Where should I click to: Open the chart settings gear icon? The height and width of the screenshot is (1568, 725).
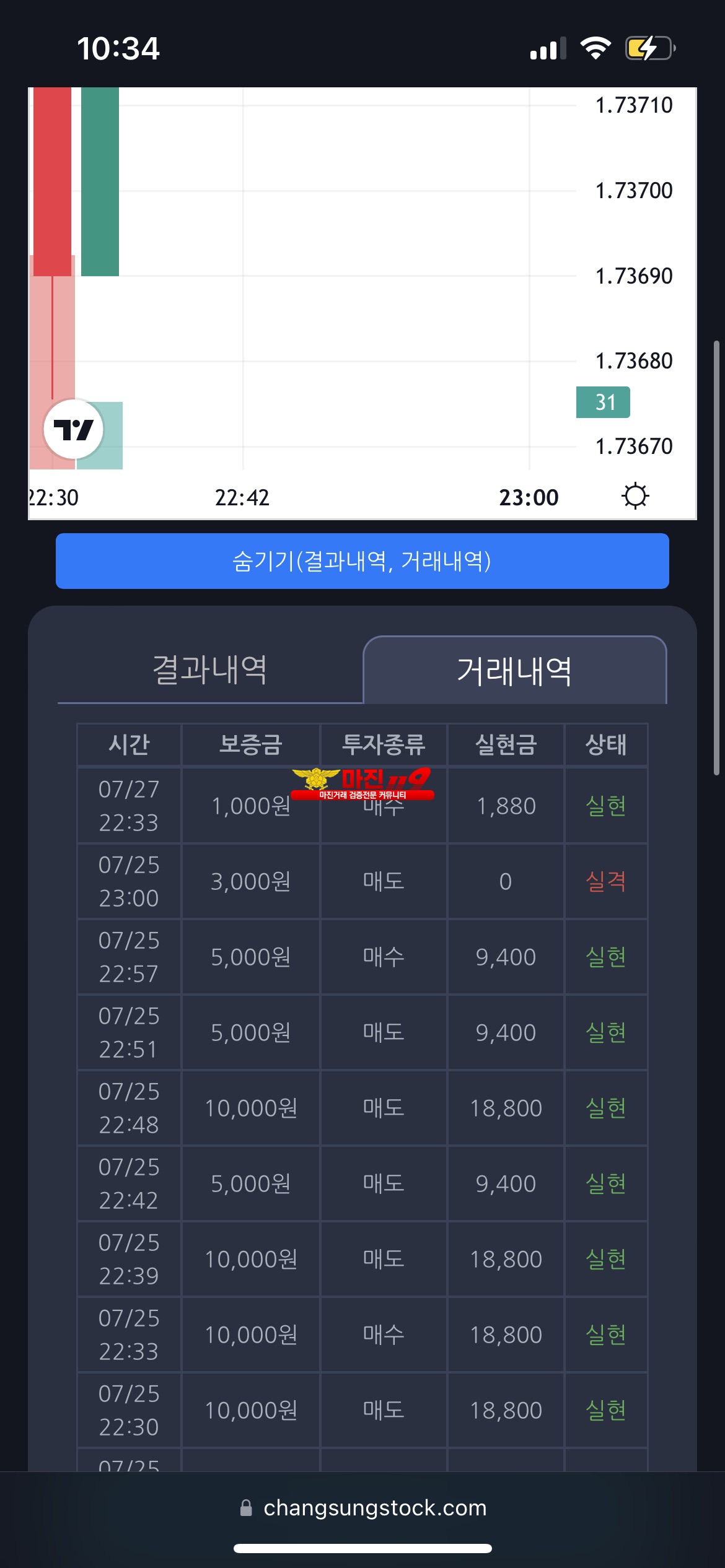[x=635, y=497]
